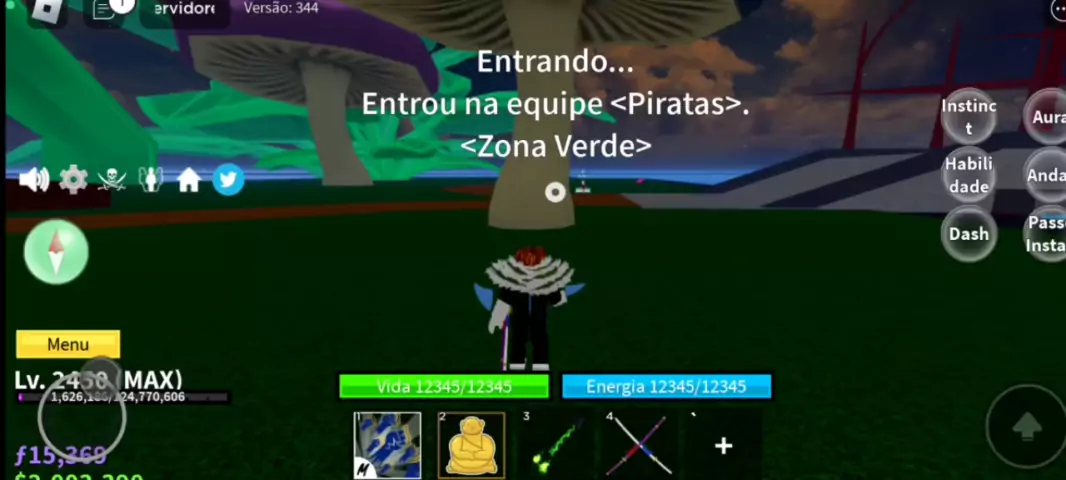Tap the compass icon

pyautogui.click(x=57, y=251)
